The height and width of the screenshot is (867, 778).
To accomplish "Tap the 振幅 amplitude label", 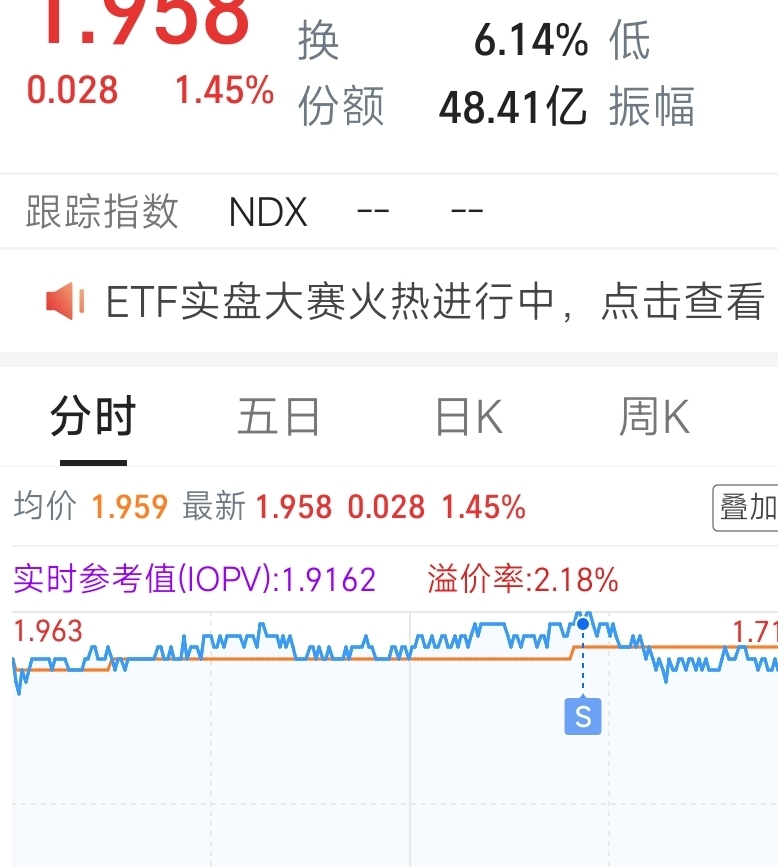I will tap(654, 103).
